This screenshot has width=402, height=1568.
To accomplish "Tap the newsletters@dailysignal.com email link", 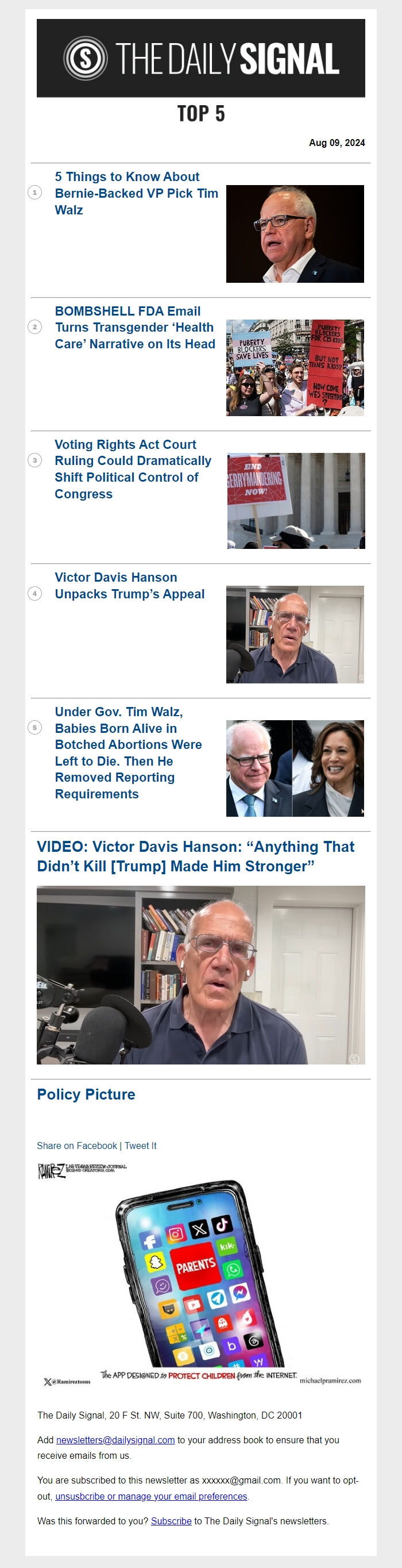I will pyautogui.click(x=115, y=1440).
